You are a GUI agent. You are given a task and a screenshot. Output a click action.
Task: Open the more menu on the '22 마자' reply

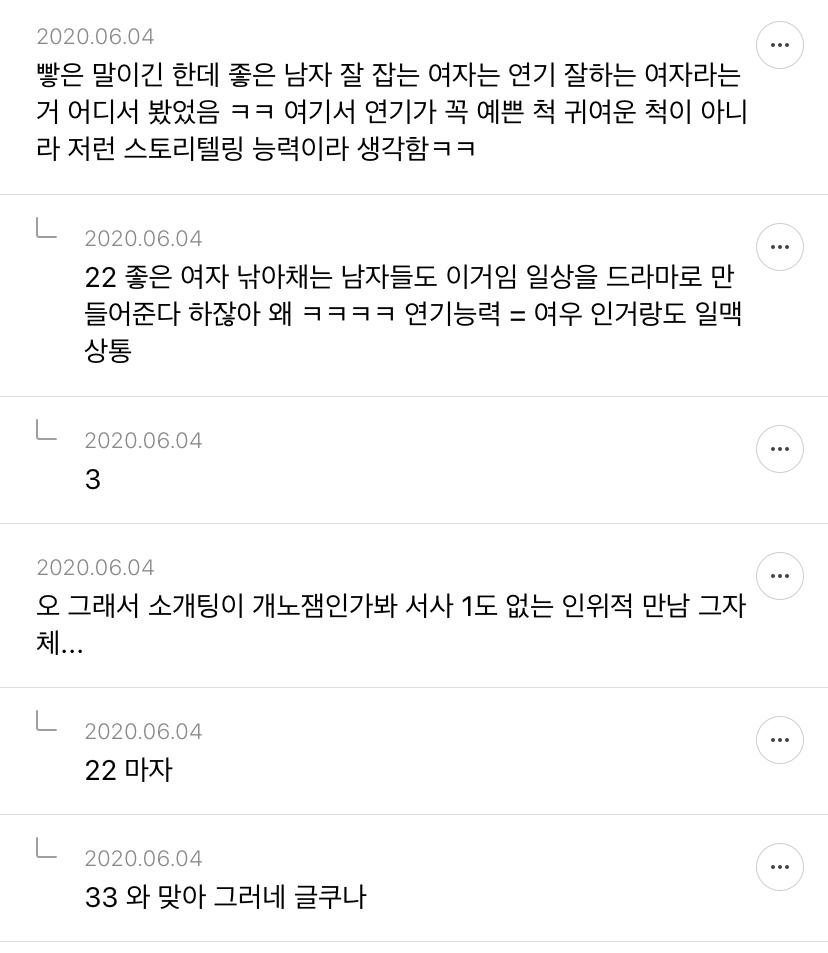point(780,740)
